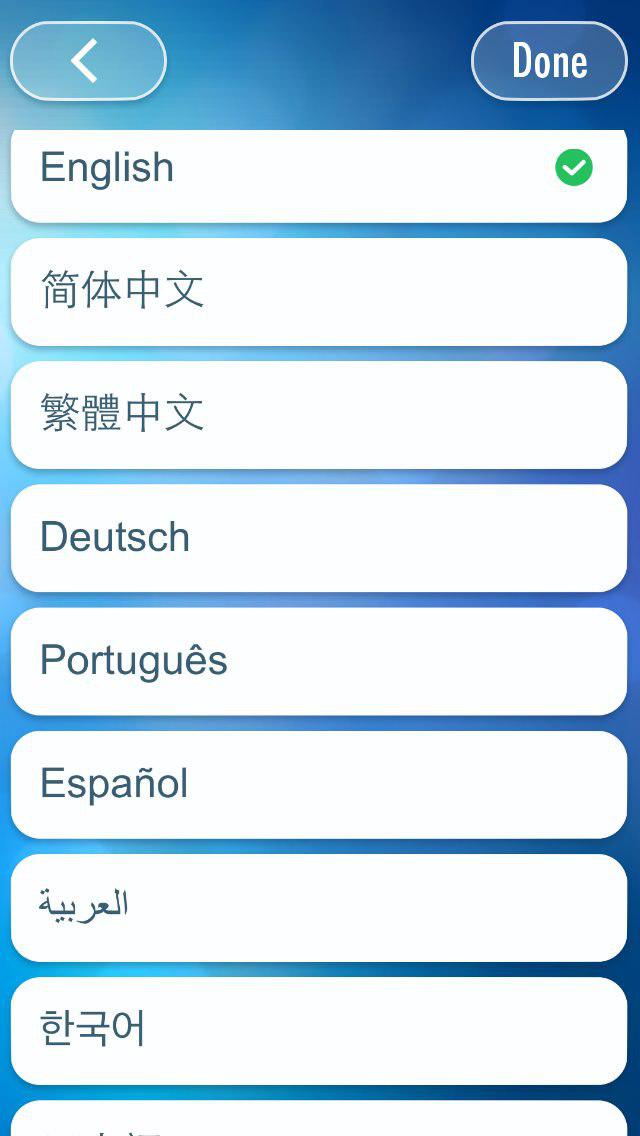
Task: Choose 繁體中文 as the language
Action: [x=318, y=415]
